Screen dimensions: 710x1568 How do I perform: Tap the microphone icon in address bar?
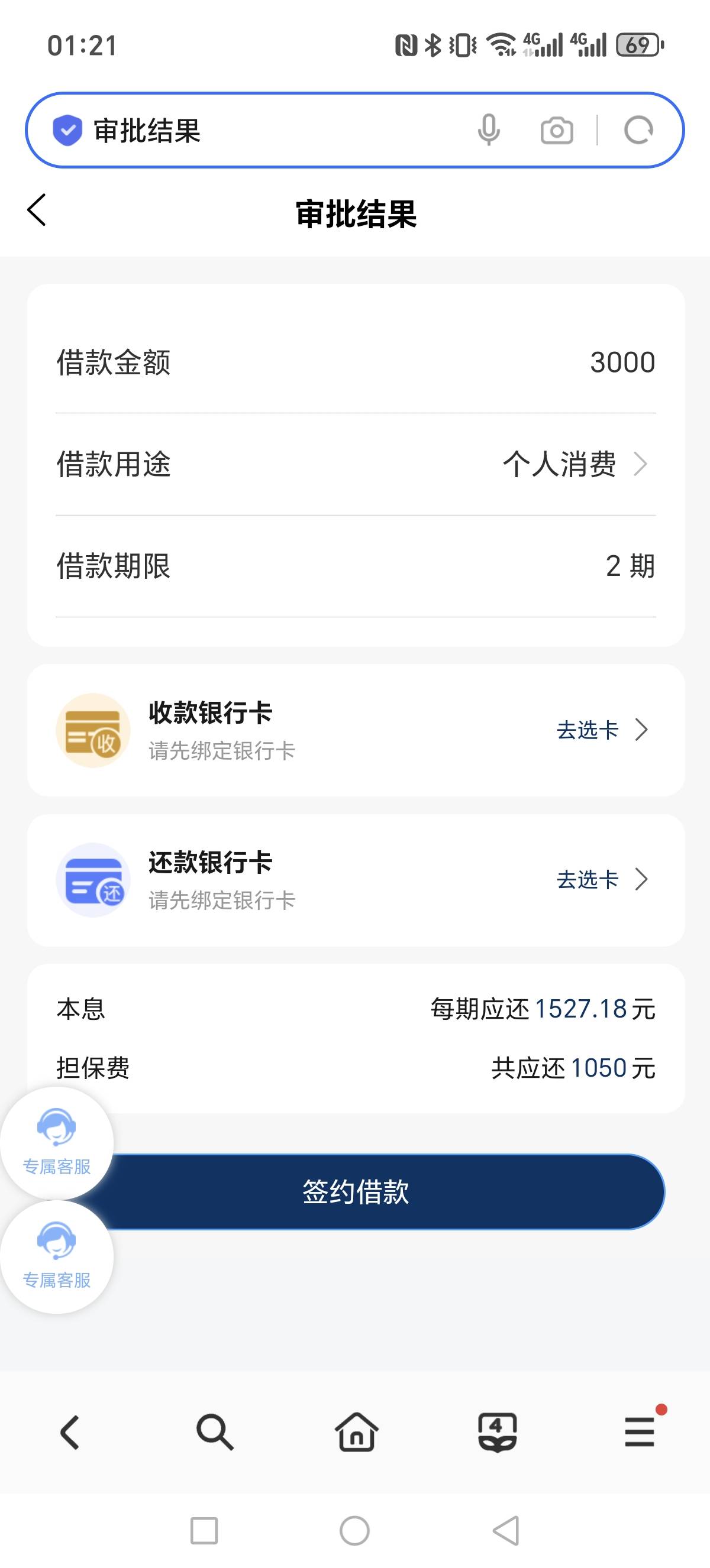tap(489, 130)
